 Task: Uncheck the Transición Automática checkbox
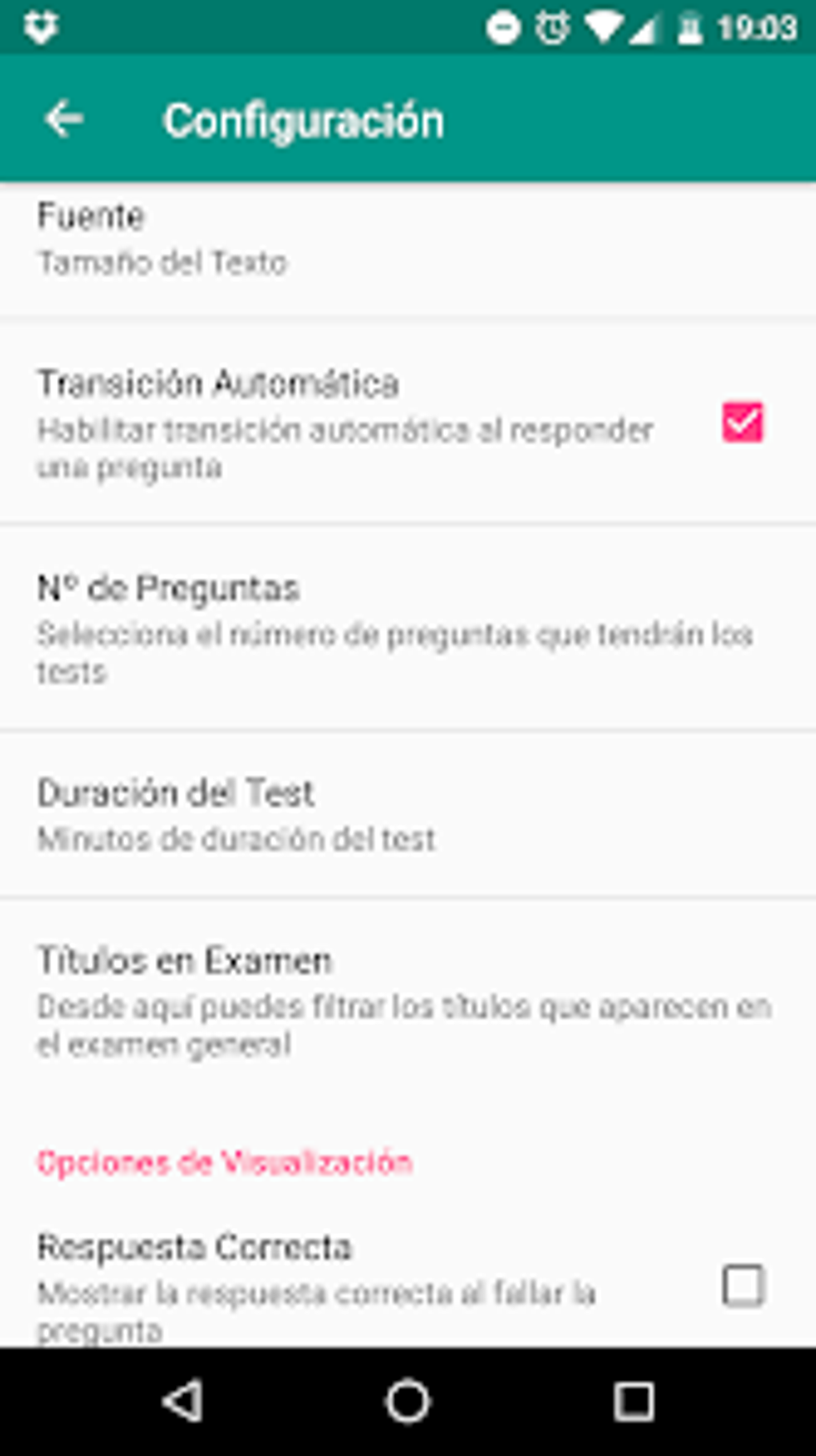coord(742,423)
